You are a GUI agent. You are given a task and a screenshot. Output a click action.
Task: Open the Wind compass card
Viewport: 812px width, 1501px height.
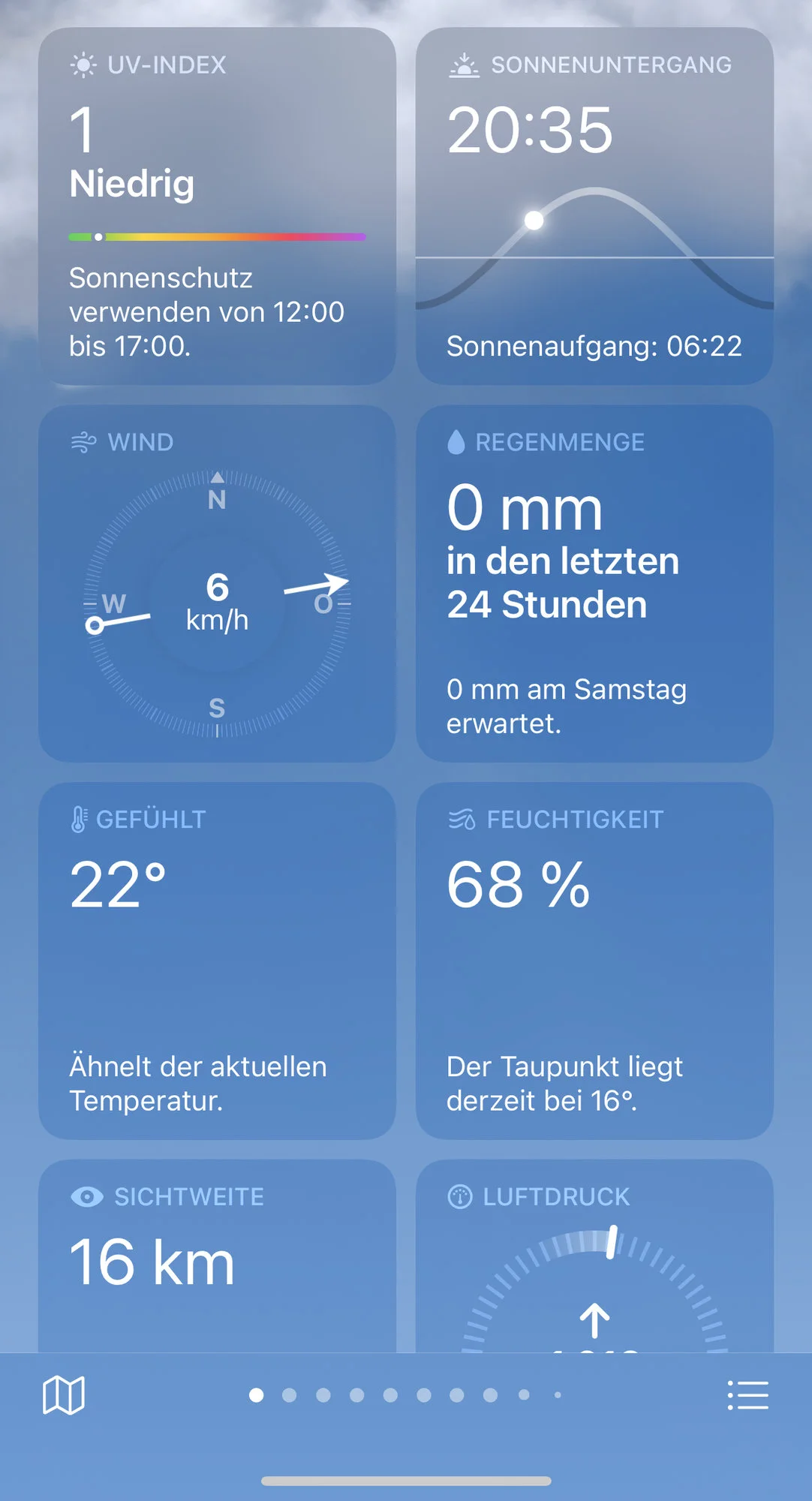[217, 584]
